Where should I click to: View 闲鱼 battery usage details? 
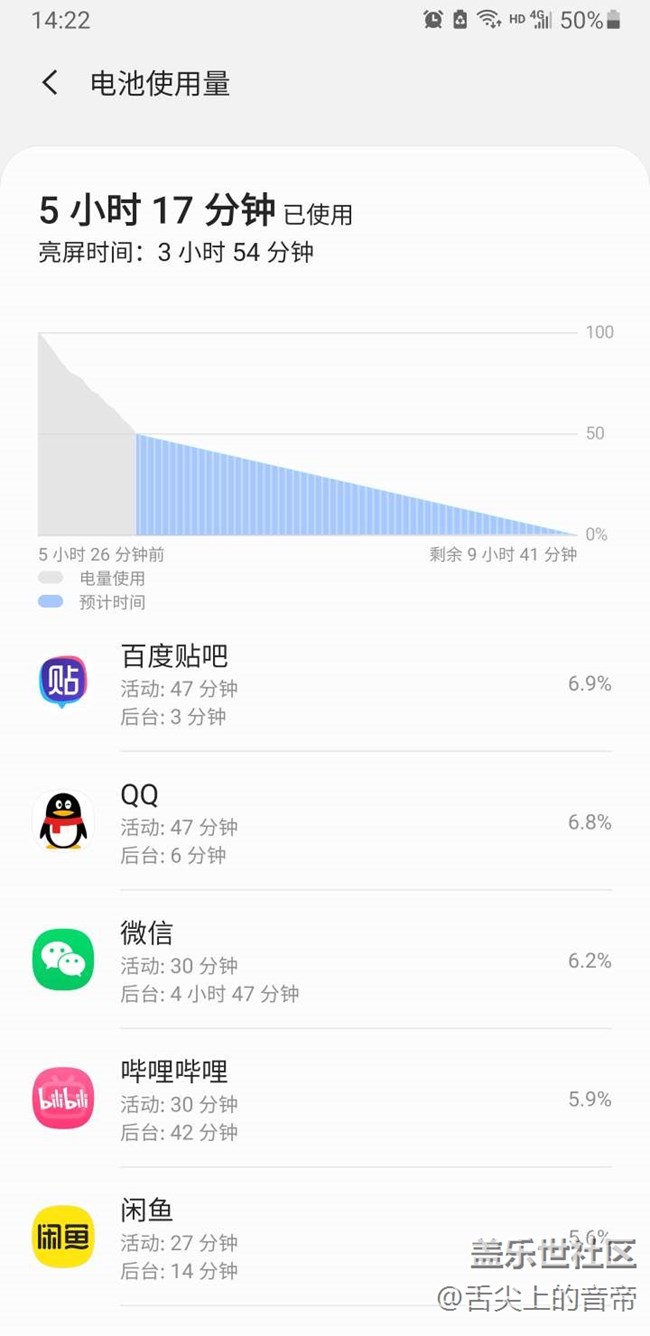(x=325, y=1237)
